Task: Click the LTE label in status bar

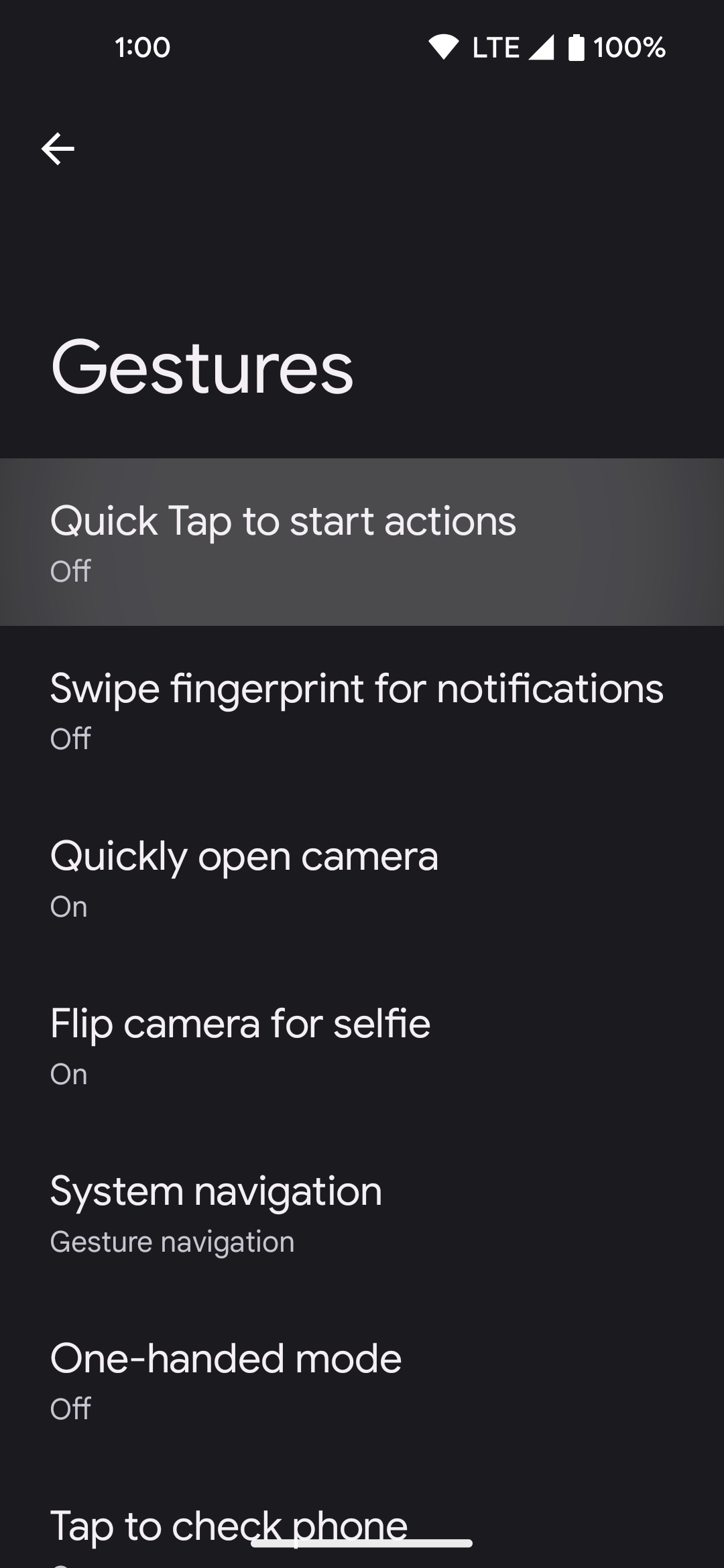Action: click(x=495, y=47)
